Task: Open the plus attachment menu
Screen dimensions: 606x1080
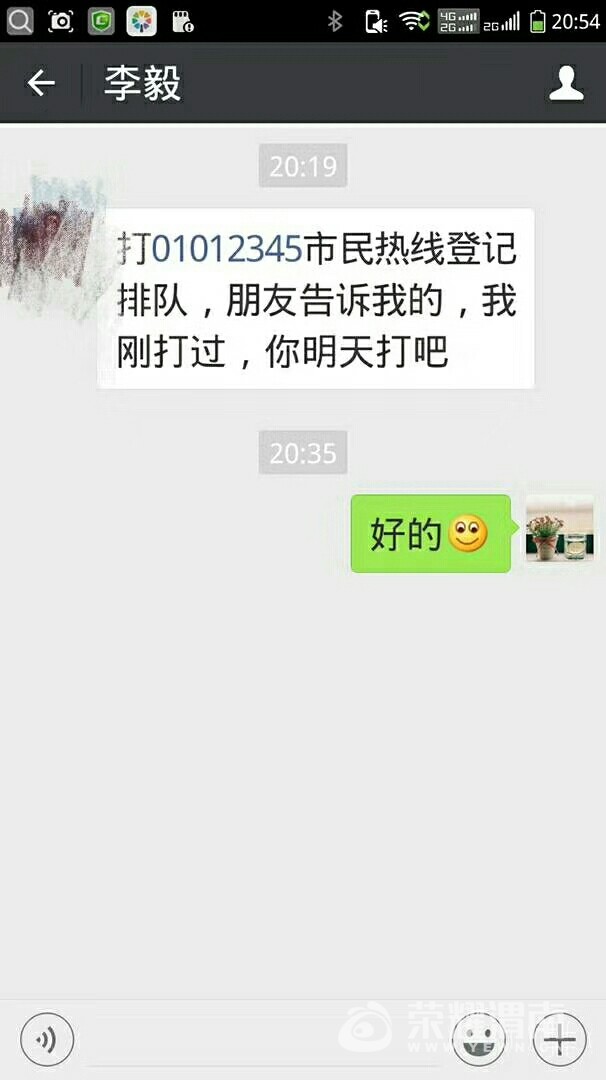Action: click(x=560, y=1039)
